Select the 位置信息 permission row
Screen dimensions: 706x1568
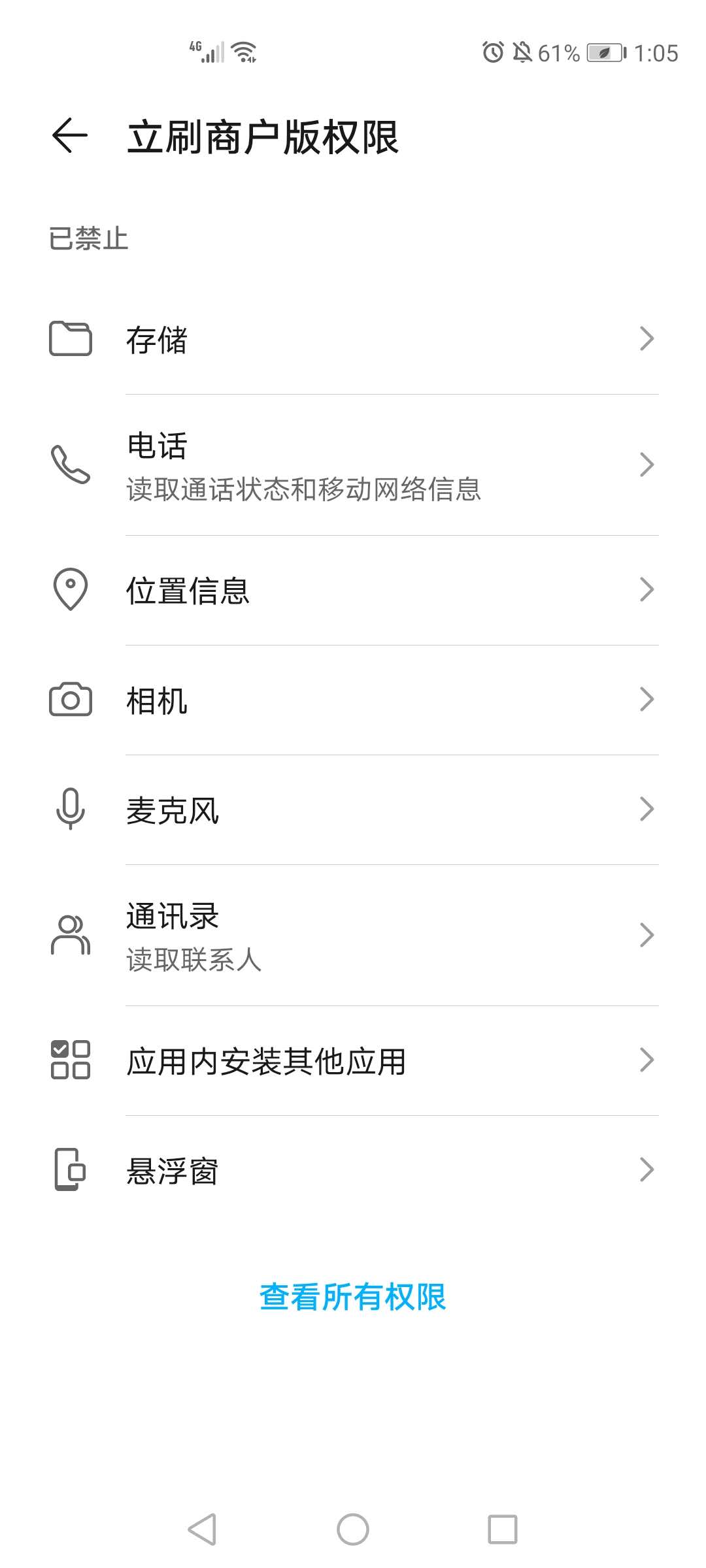point(353,590)
